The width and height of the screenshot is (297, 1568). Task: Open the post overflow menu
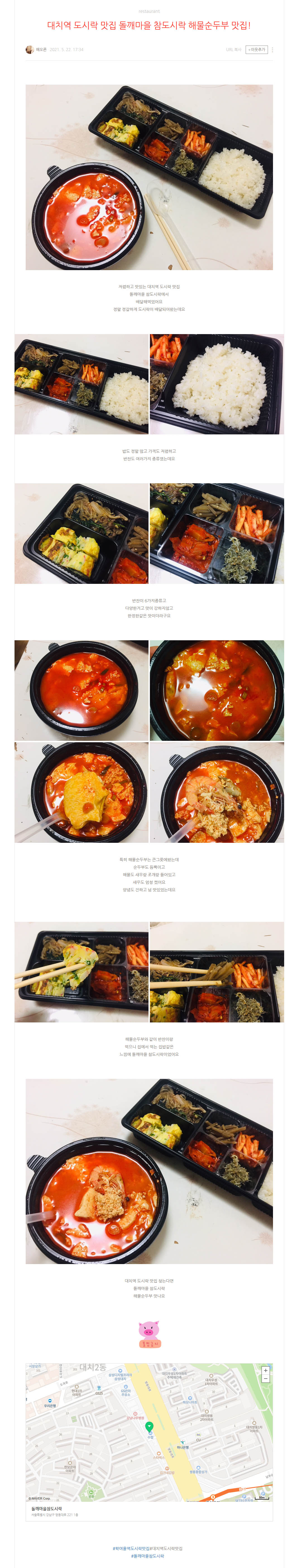coord(272,49)
